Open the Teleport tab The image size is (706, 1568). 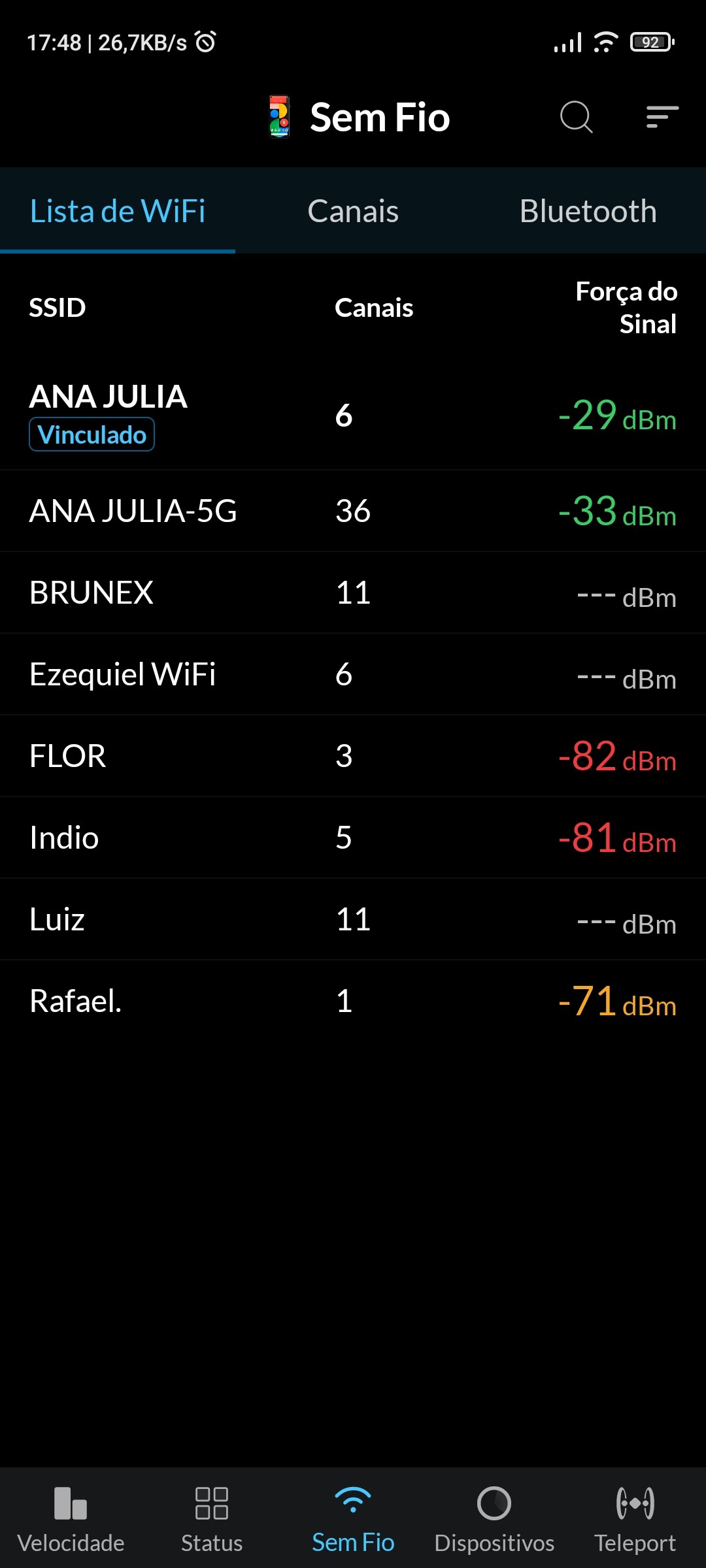(635, 1518)
